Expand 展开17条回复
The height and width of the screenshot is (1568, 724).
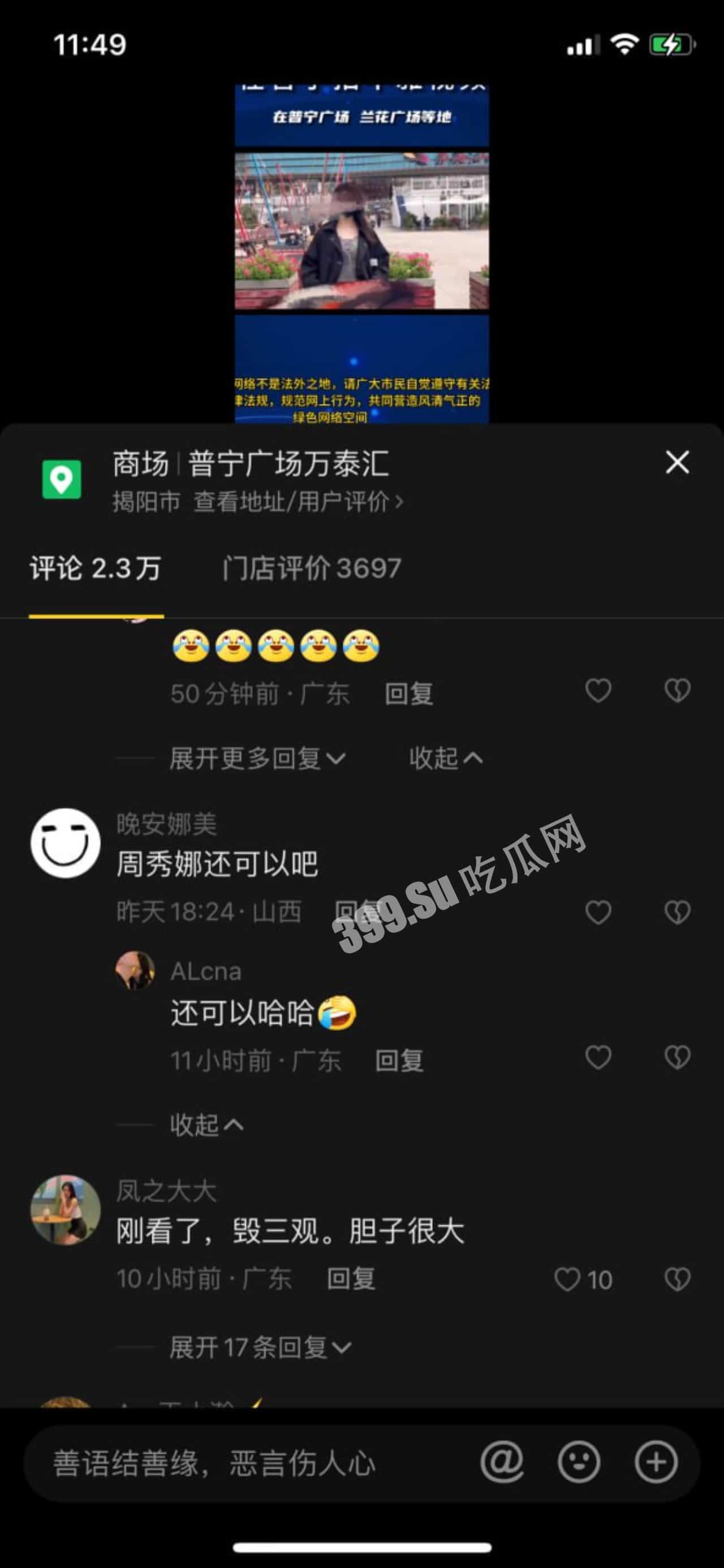coord(260,1347)
